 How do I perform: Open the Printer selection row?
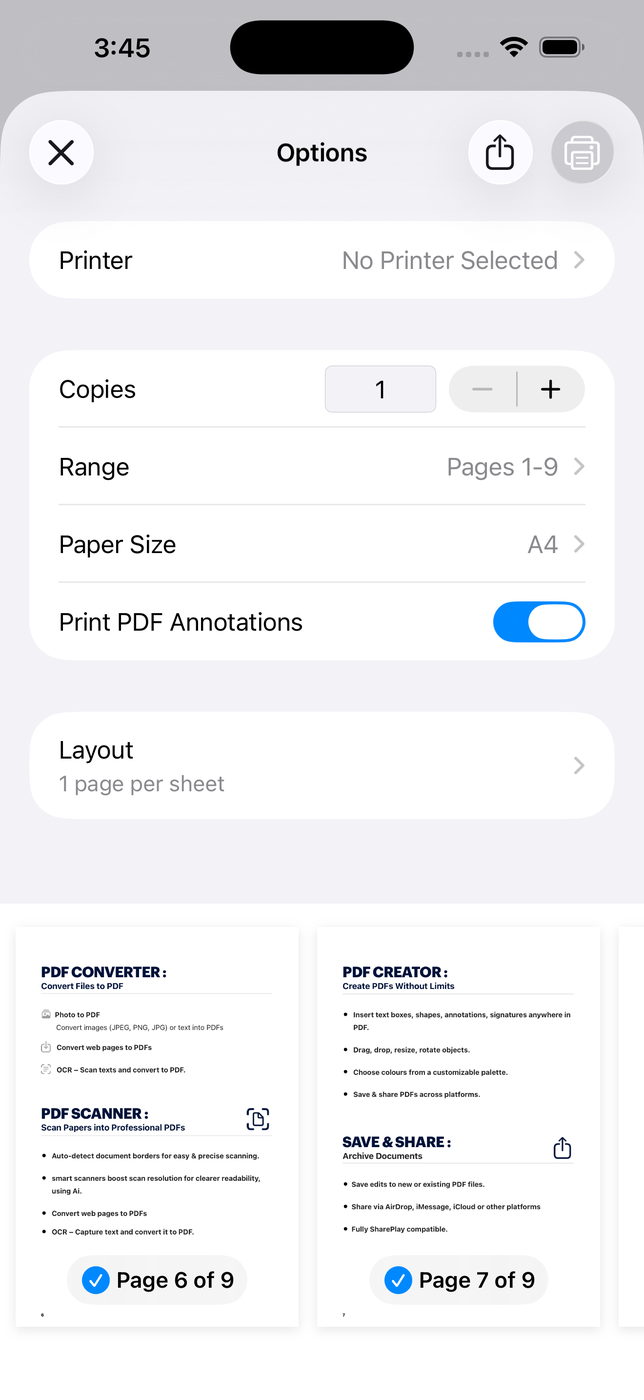coord(321,260)
